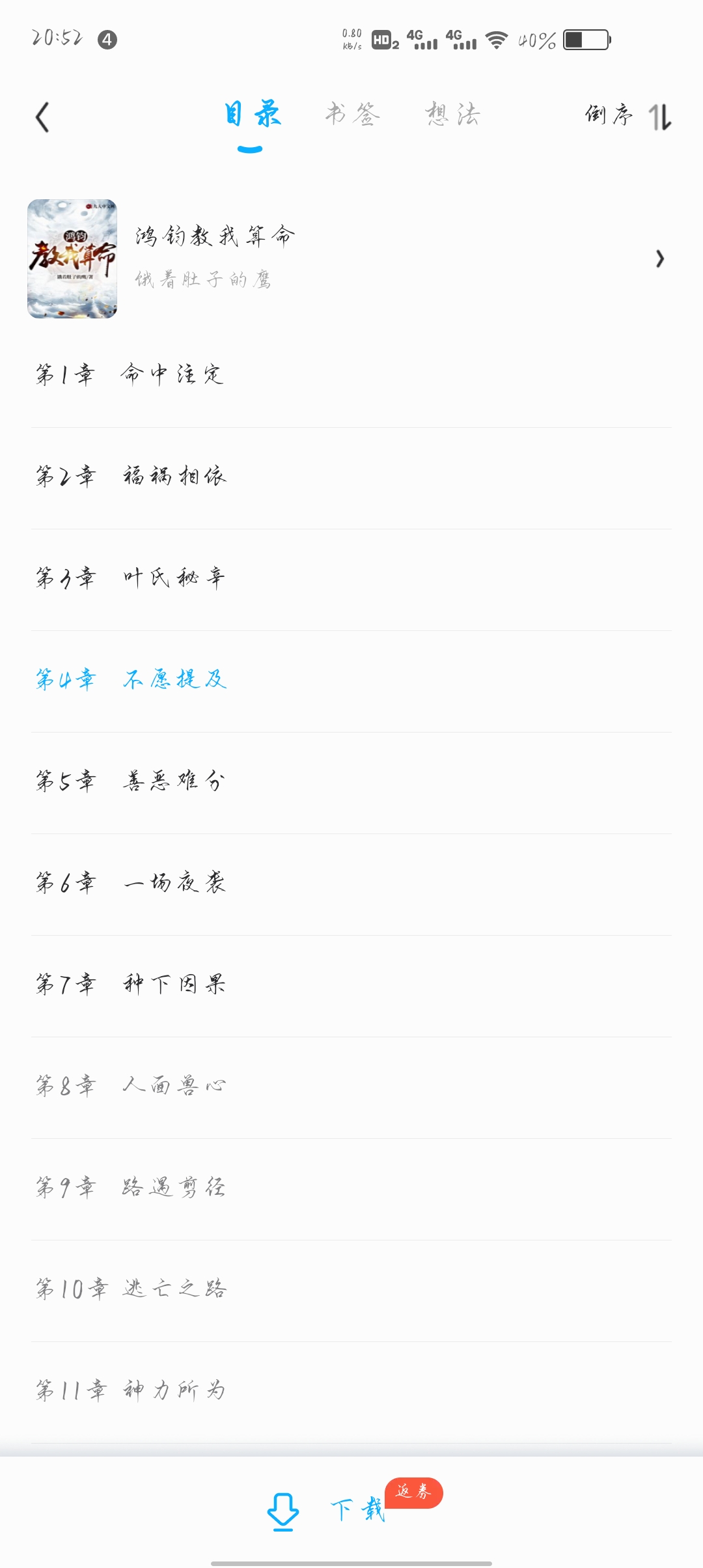Reverse chapter order with 倒序
The height and width of the screenshot is (1568, 703).
[x=627, y=116]
